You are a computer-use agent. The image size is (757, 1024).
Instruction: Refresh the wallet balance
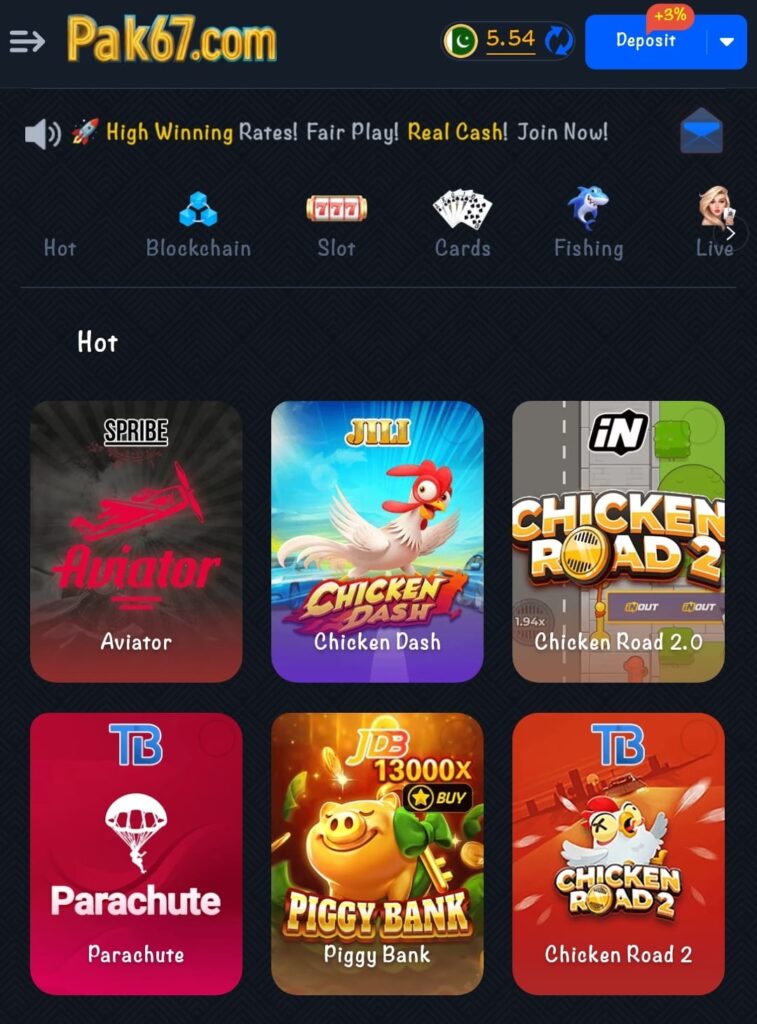click(559, 41)
